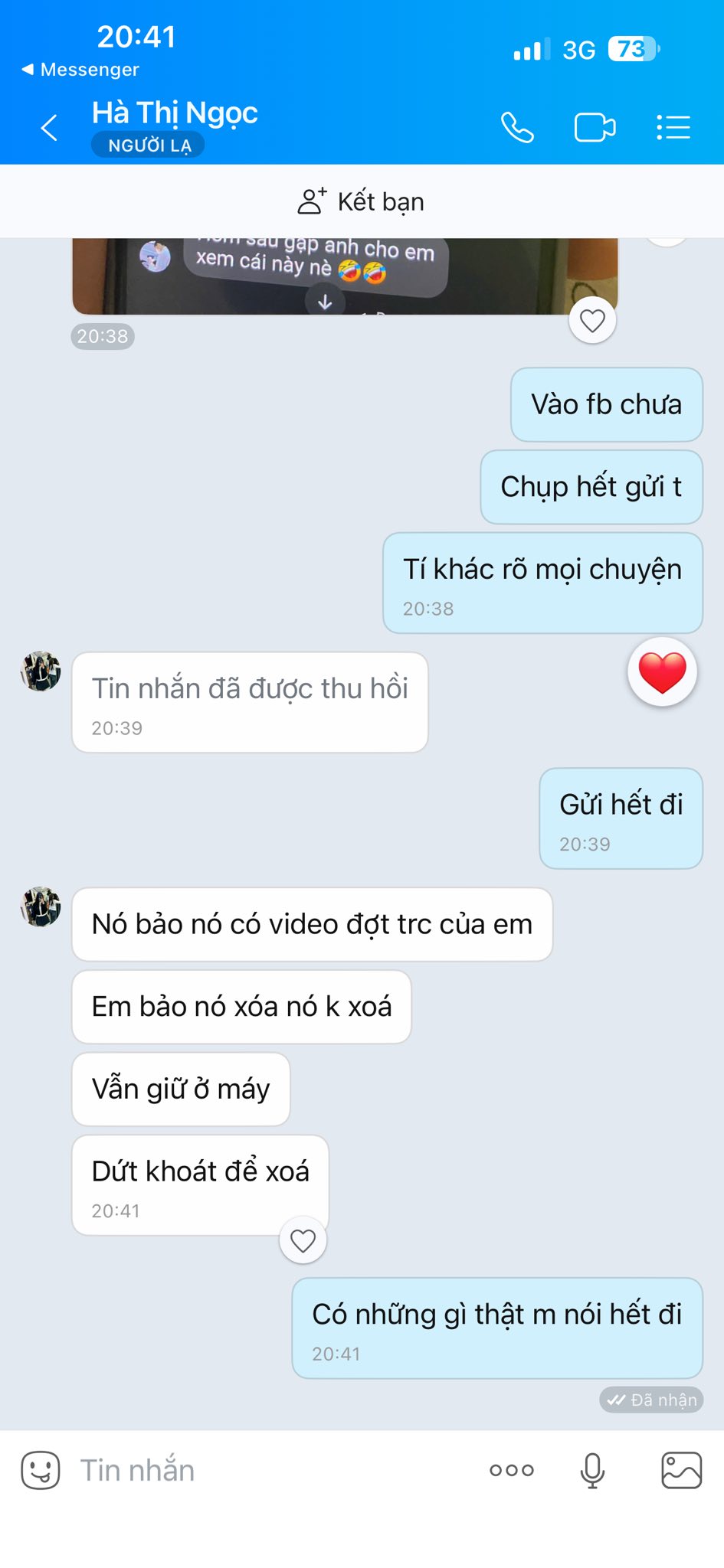Return to Messenger app via breadcrumb
The height and width of the screenshot is (1568, 724).
click(80, 70)
